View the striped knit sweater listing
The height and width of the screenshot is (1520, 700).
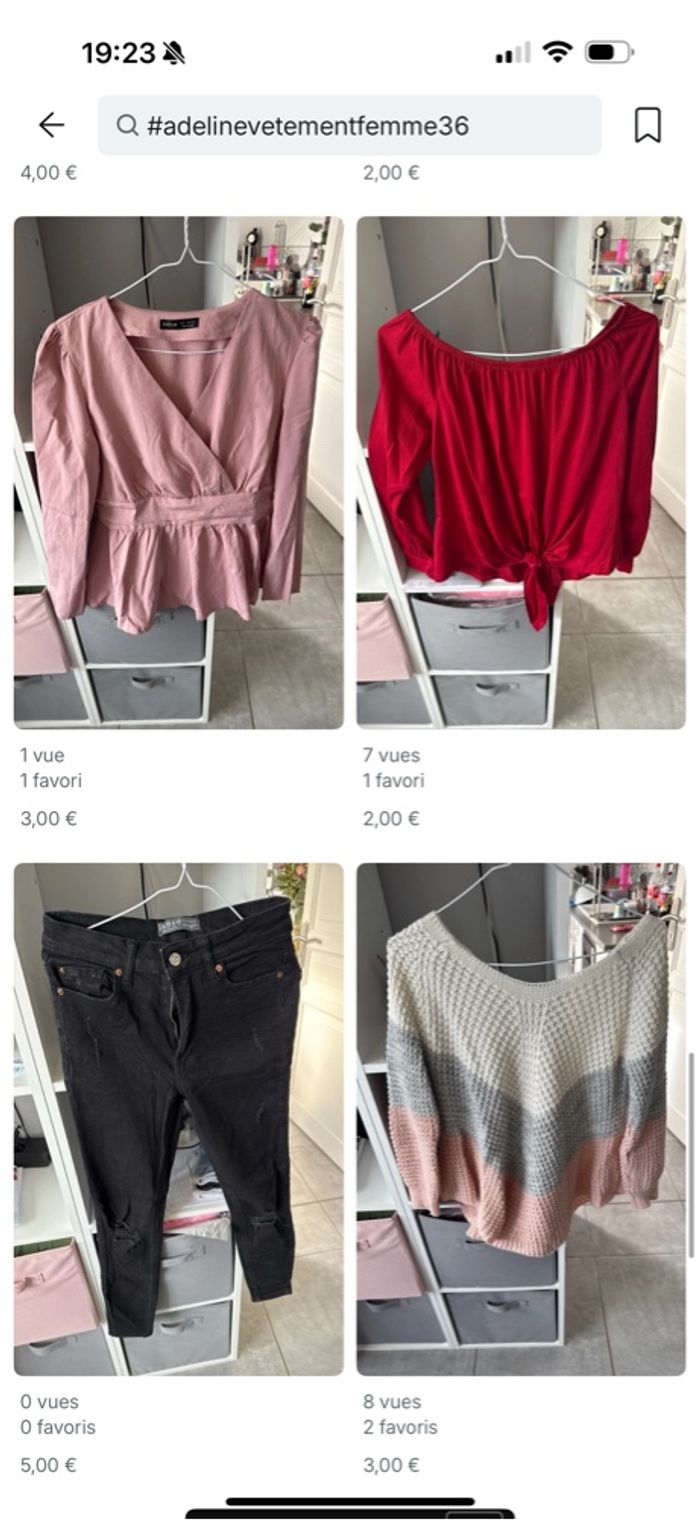pos(521,1118)
